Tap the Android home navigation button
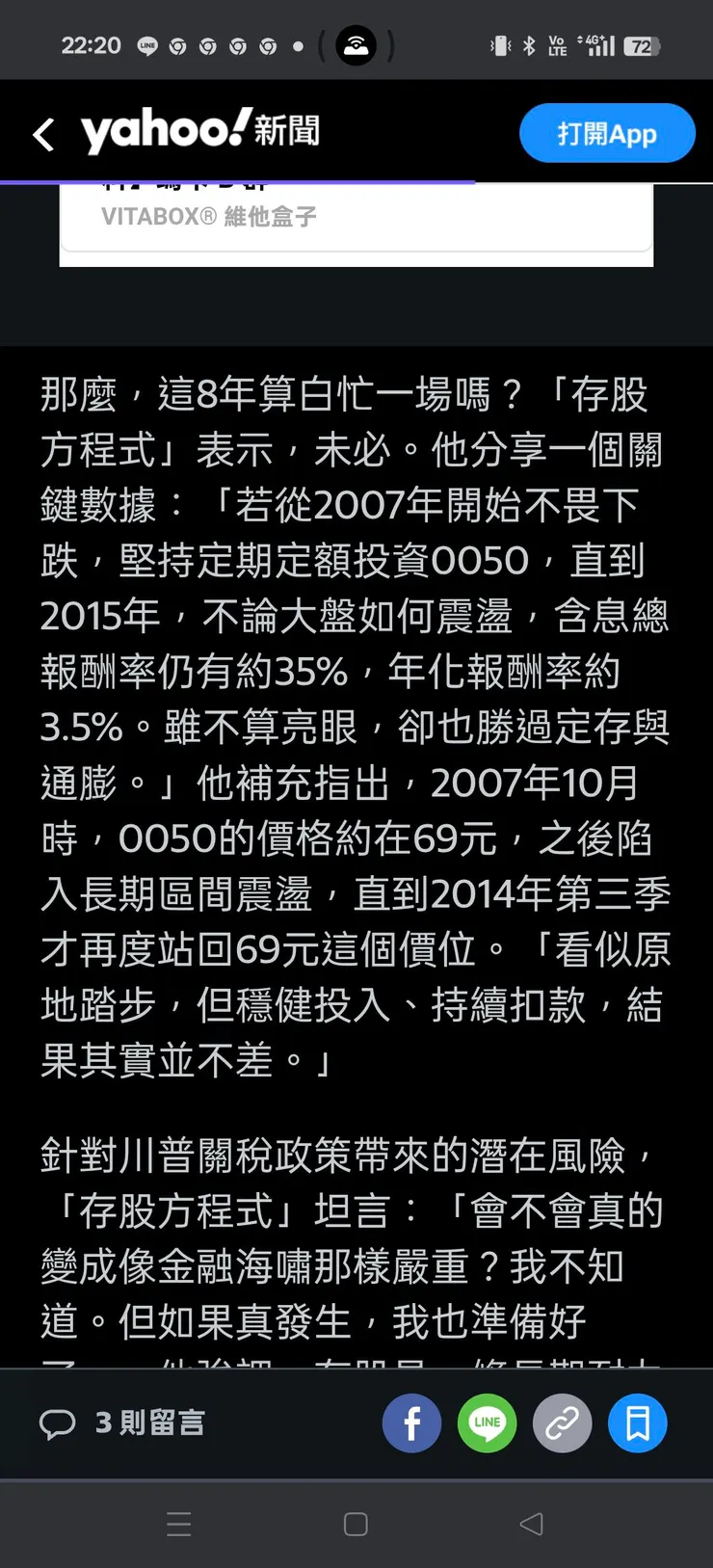This screenshot has width=713, height=1568. [x=356, y=1524]
